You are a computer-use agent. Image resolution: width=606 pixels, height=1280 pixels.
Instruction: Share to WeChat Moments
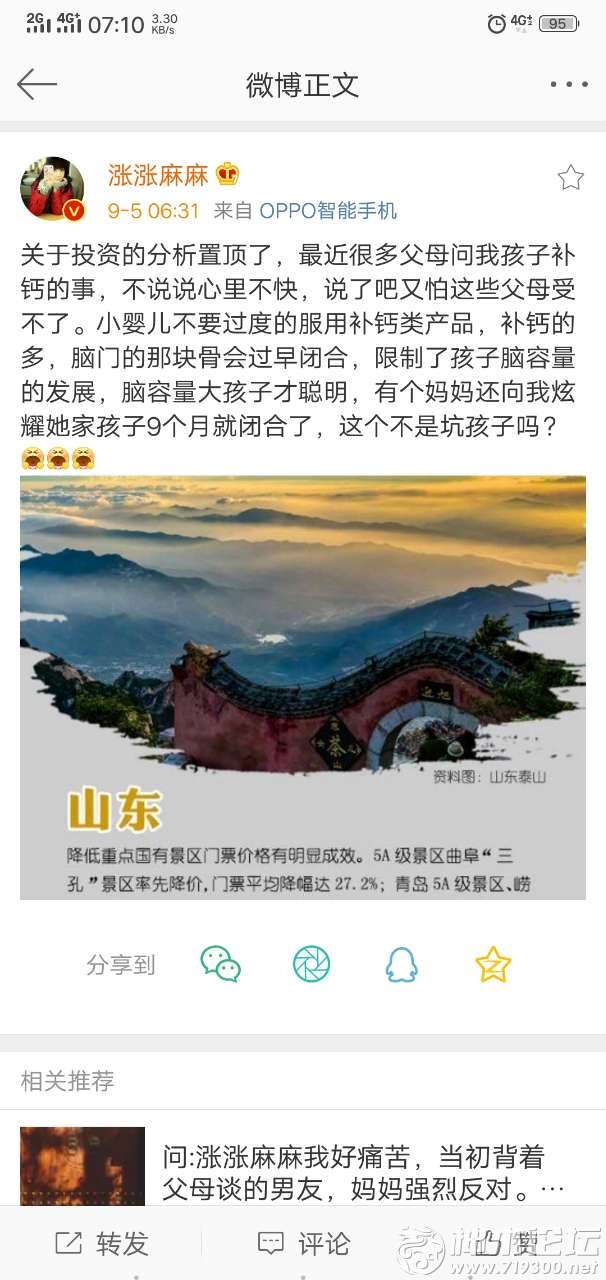[x=311, y=964]
